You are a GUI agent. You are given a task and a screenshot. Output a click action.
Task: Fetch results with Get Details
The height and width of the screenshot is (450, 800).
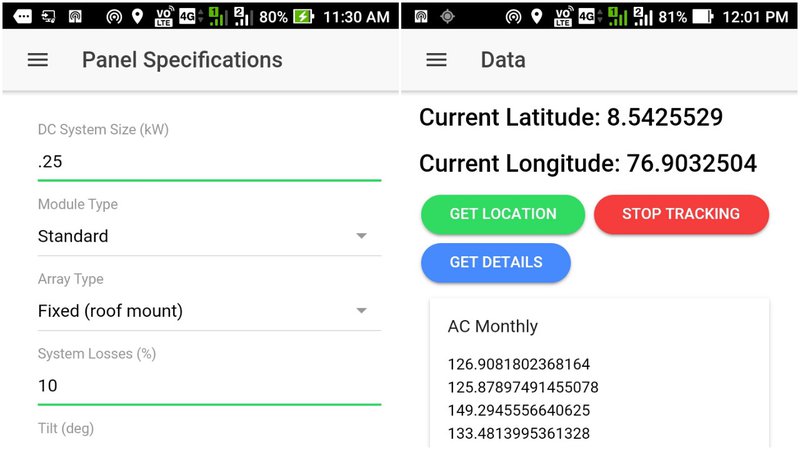click(x=496, y=262)
